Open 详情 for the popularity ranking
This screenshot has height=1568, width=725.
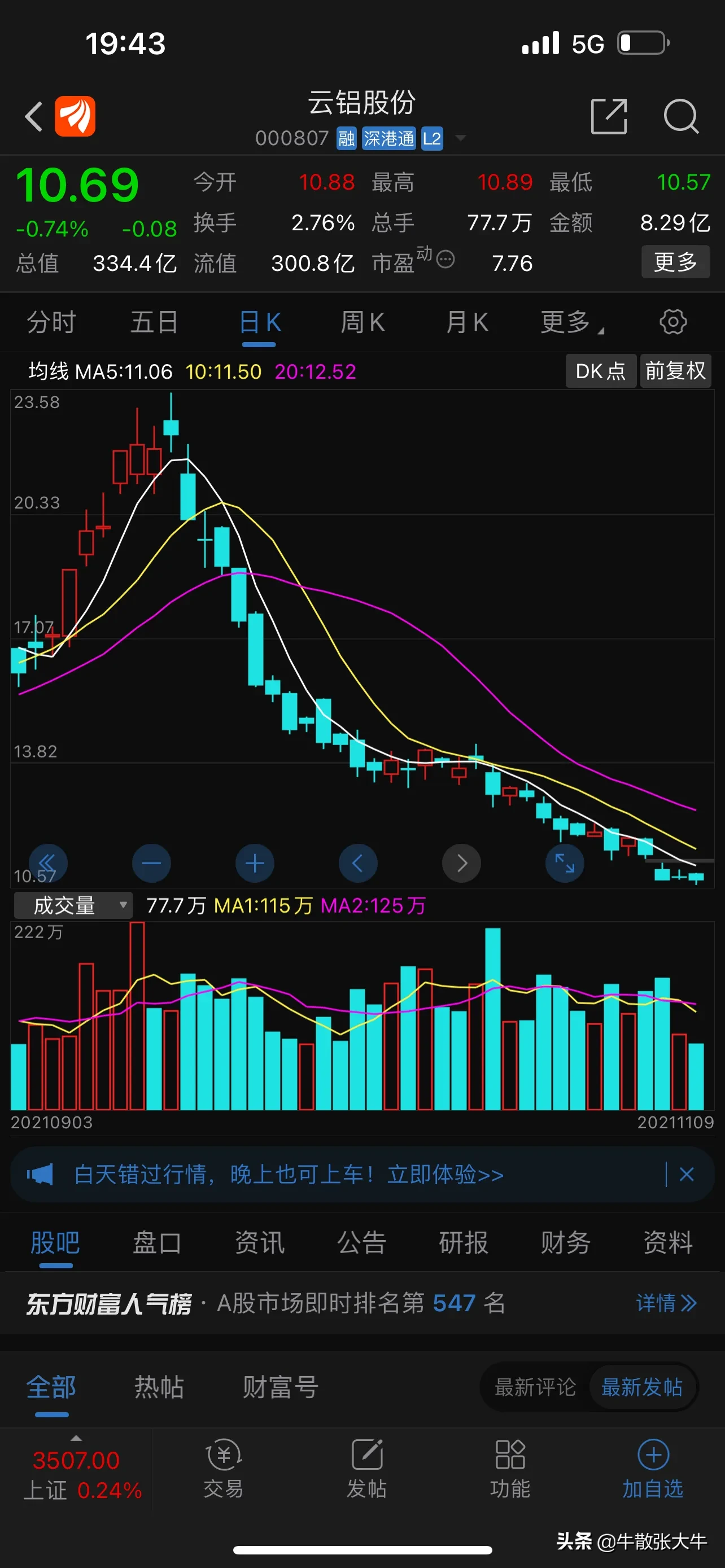[666, 1303]
